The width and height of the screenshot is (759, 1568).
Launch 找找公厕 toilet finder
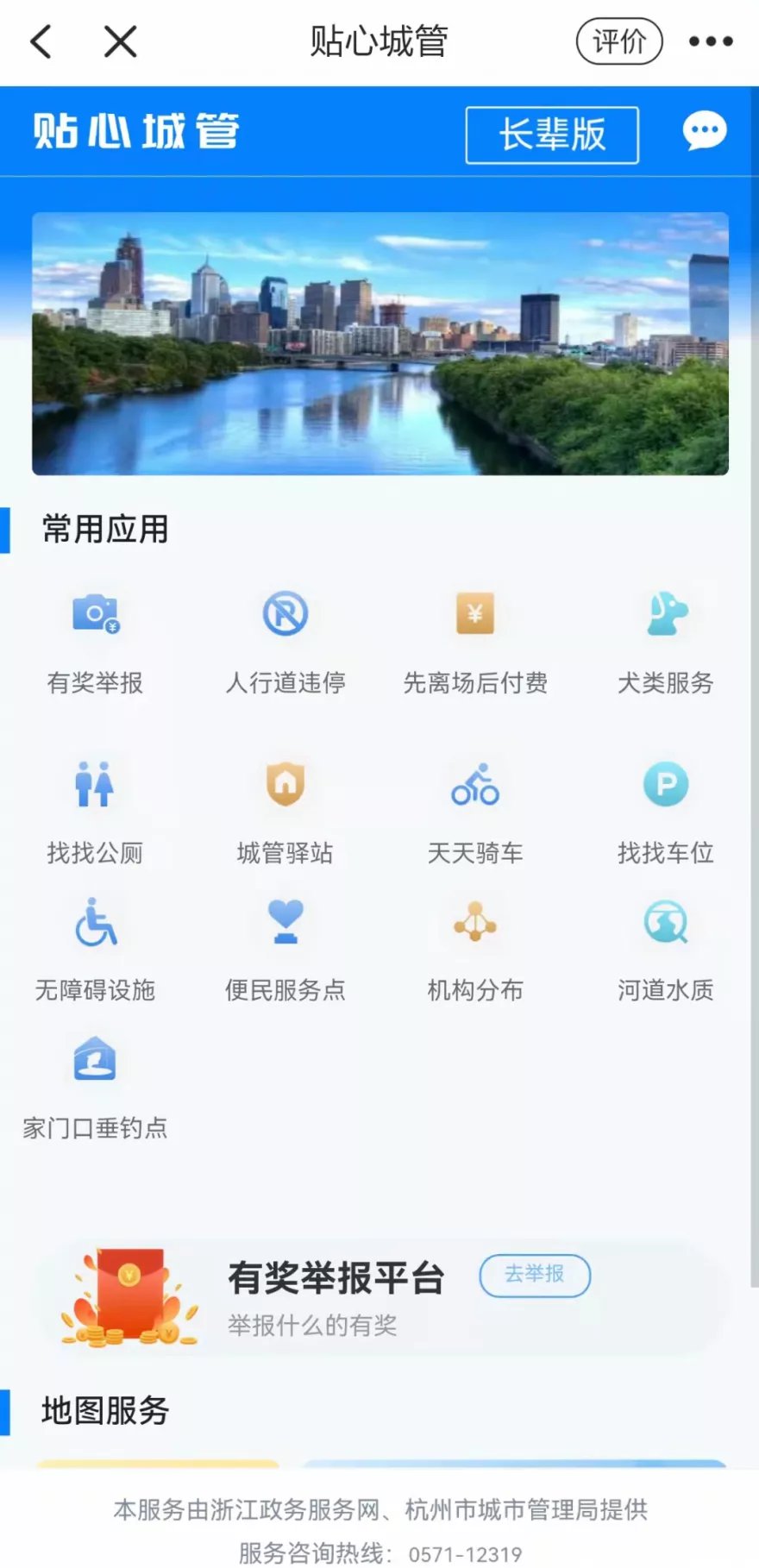[x=95, y=809]
